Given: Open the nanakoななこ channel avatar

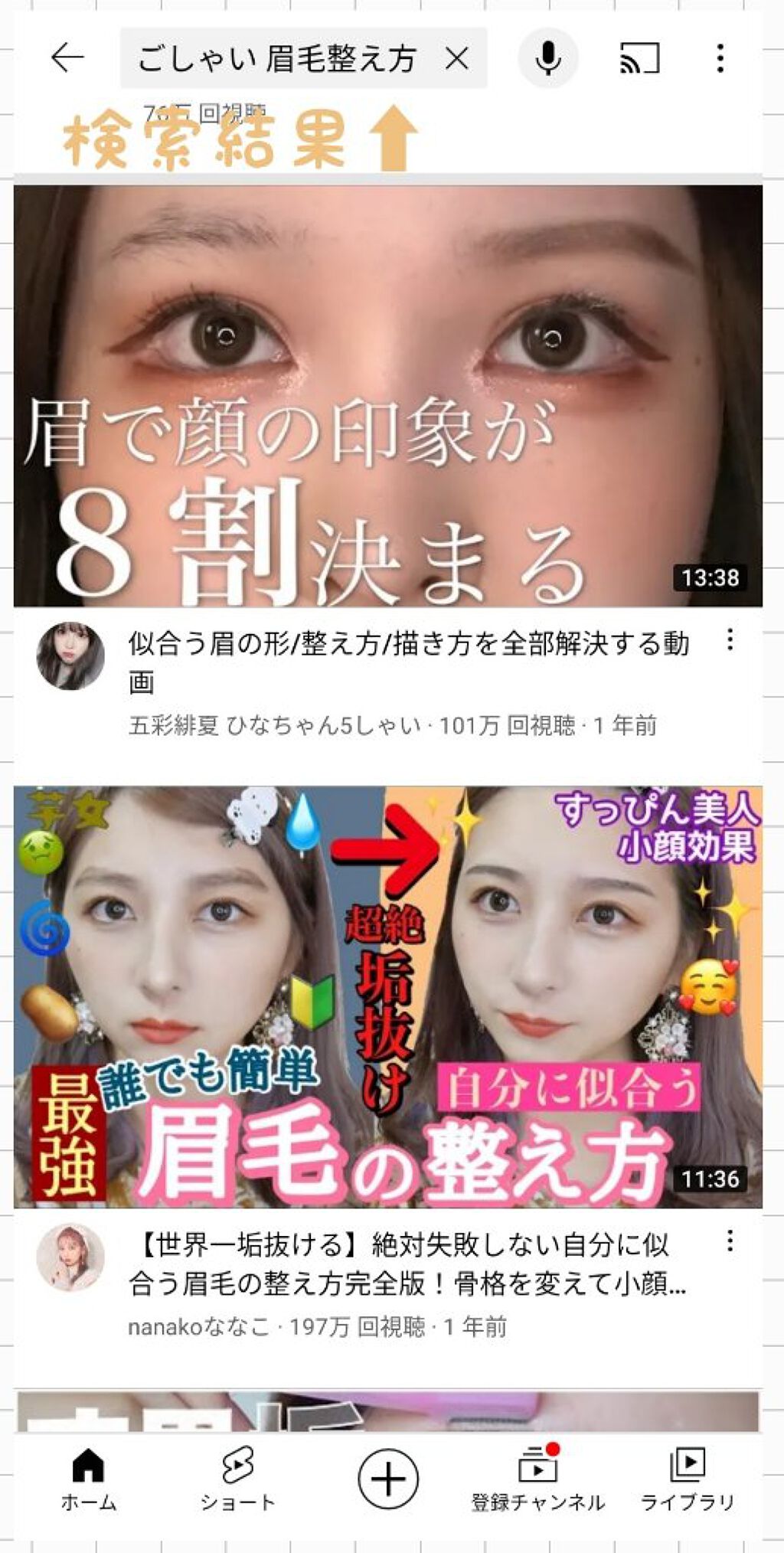Looking at the screenshot, I should coord(70,1257).
